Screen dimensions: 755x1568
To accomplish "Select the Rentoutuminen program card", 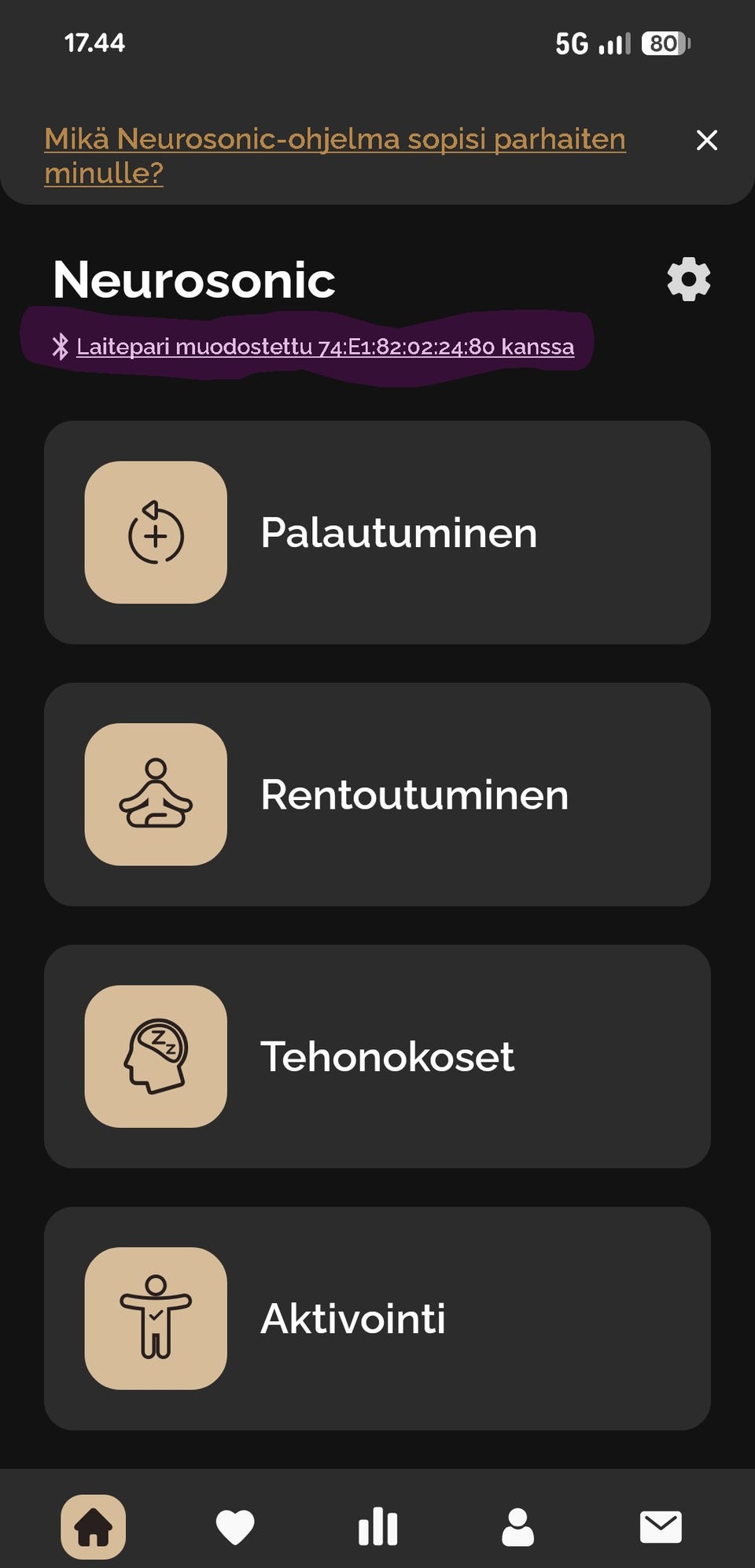I will point(377,795).
